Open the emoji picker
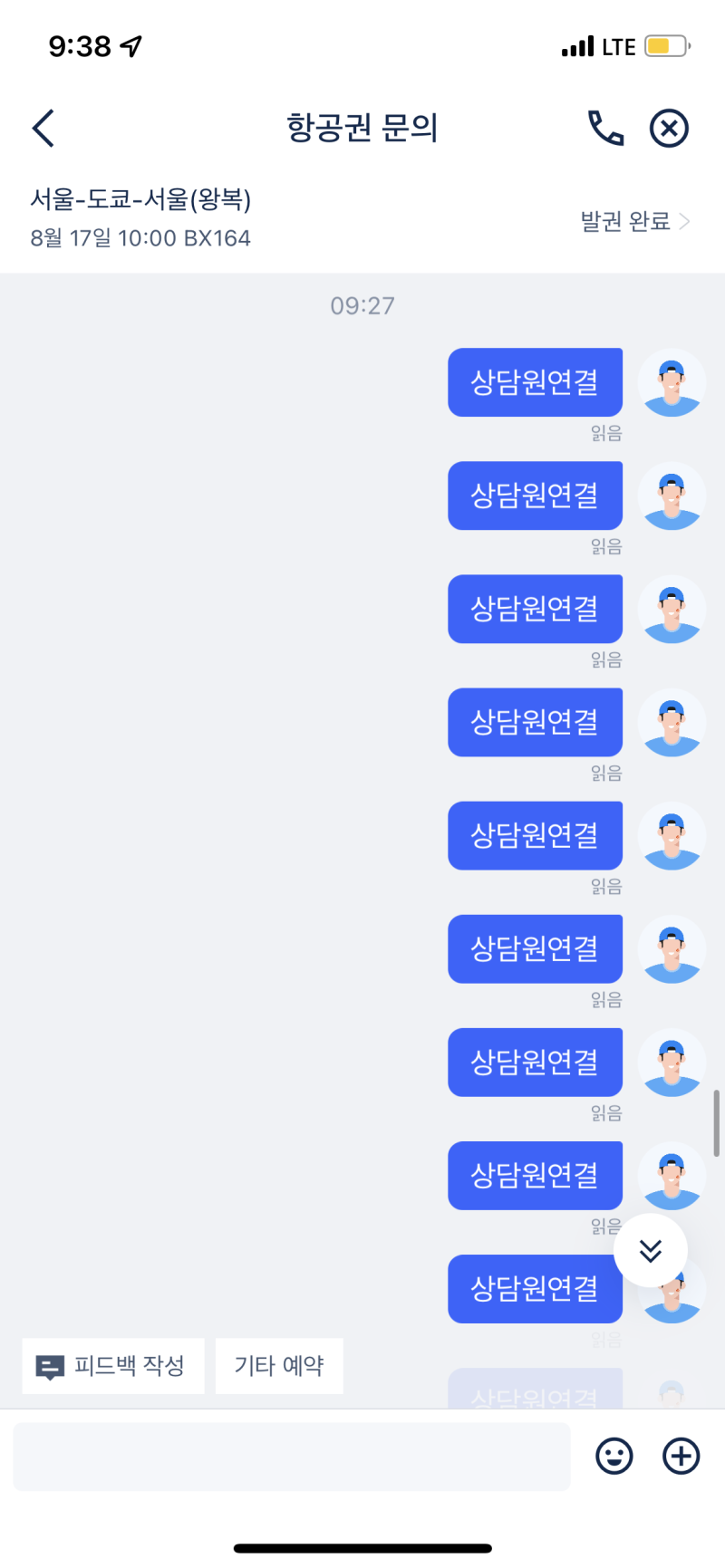Screen dimensions: 725x1568 coord(614,1456)
